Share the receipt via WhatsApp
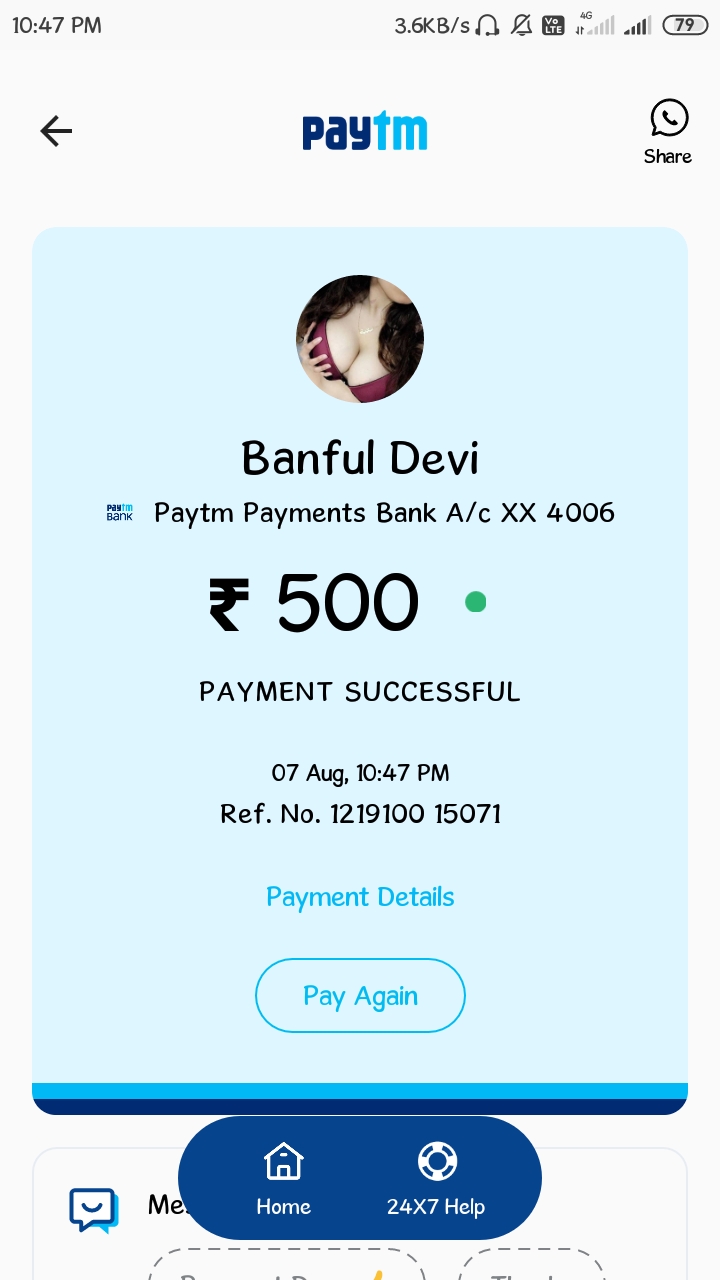720x1280 pixels. [668, 131]
